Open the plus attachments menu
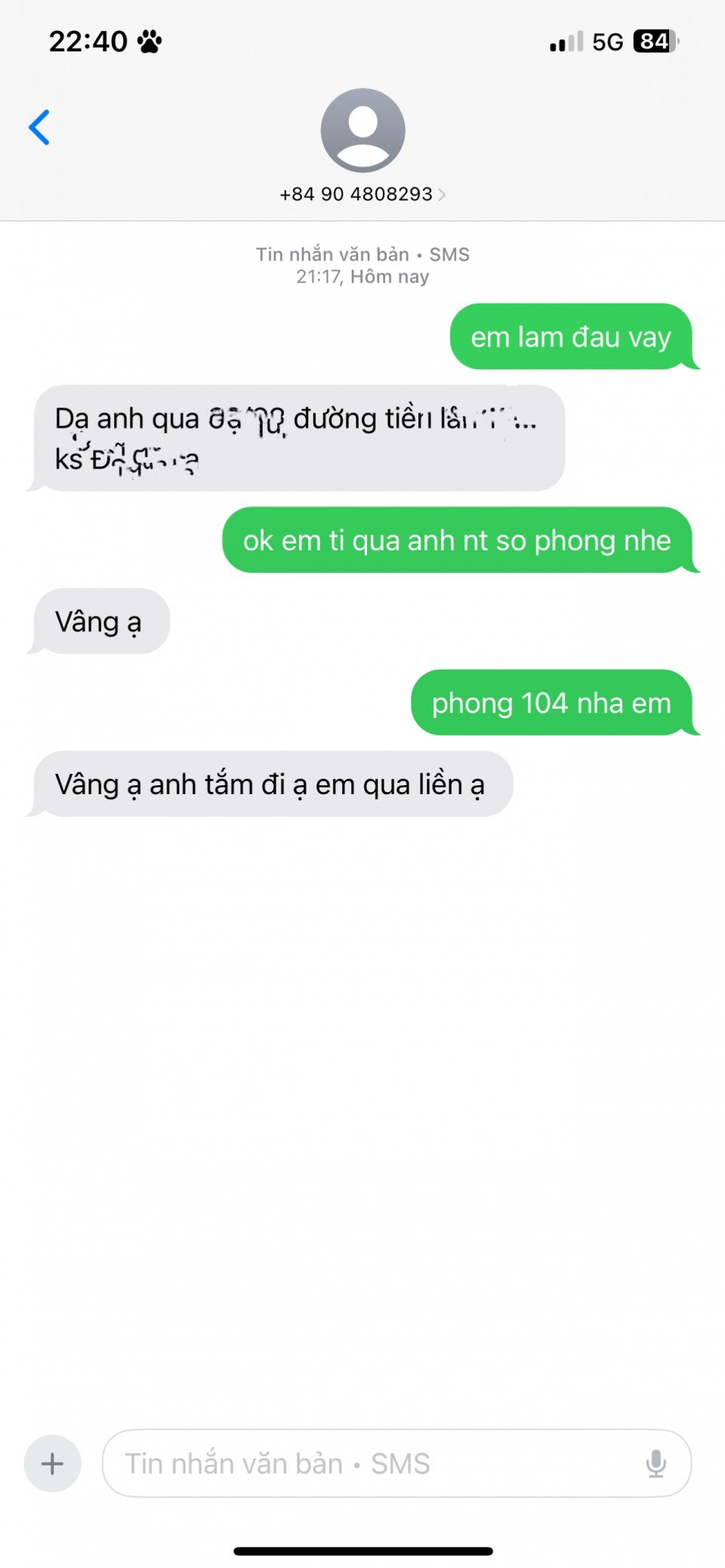Viewport: 725px width, 1568px height. pos(52,1464)
